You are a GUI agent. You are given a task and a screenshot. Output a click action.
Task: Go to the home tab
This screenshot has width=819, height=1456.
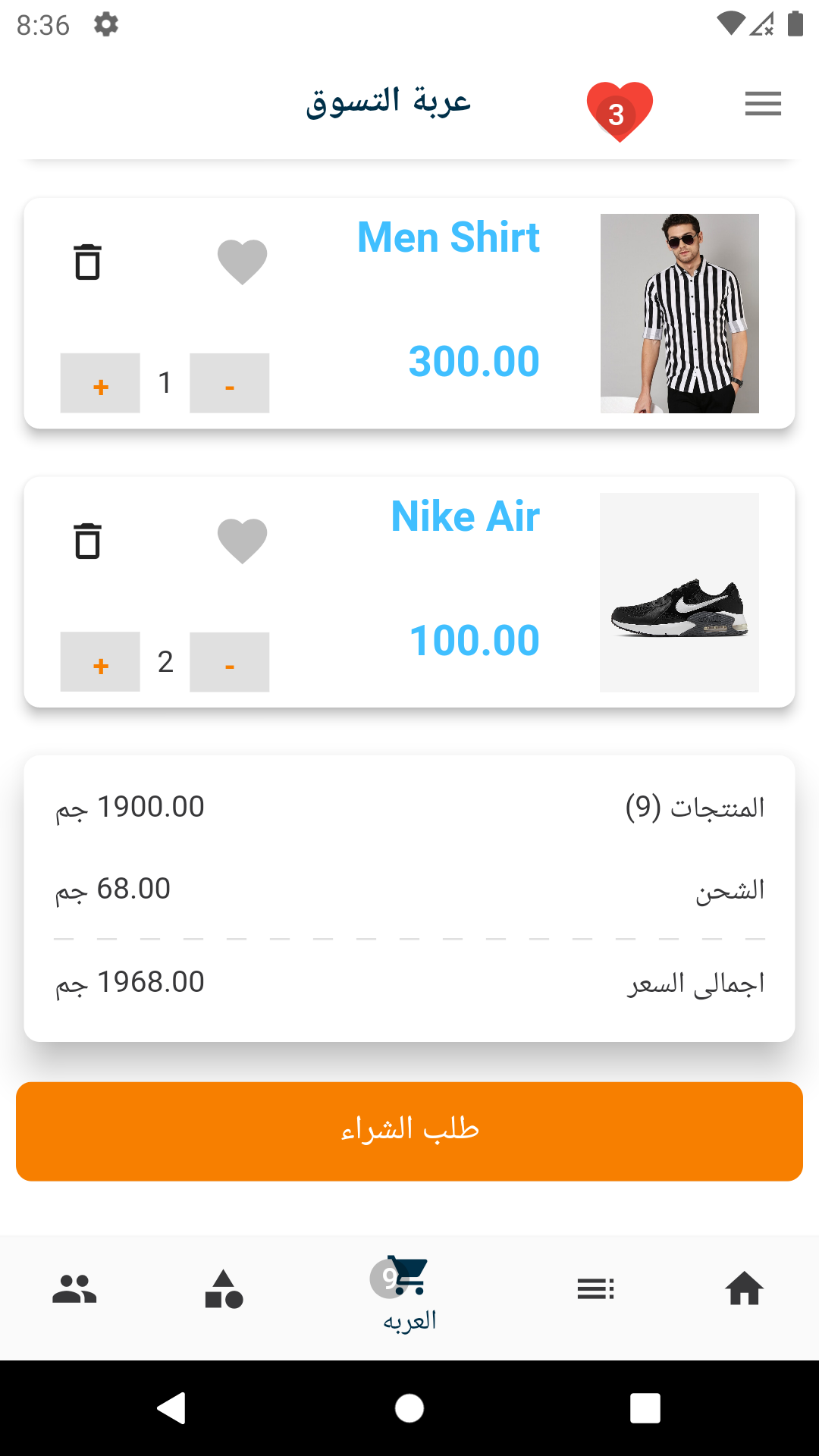744,1288
